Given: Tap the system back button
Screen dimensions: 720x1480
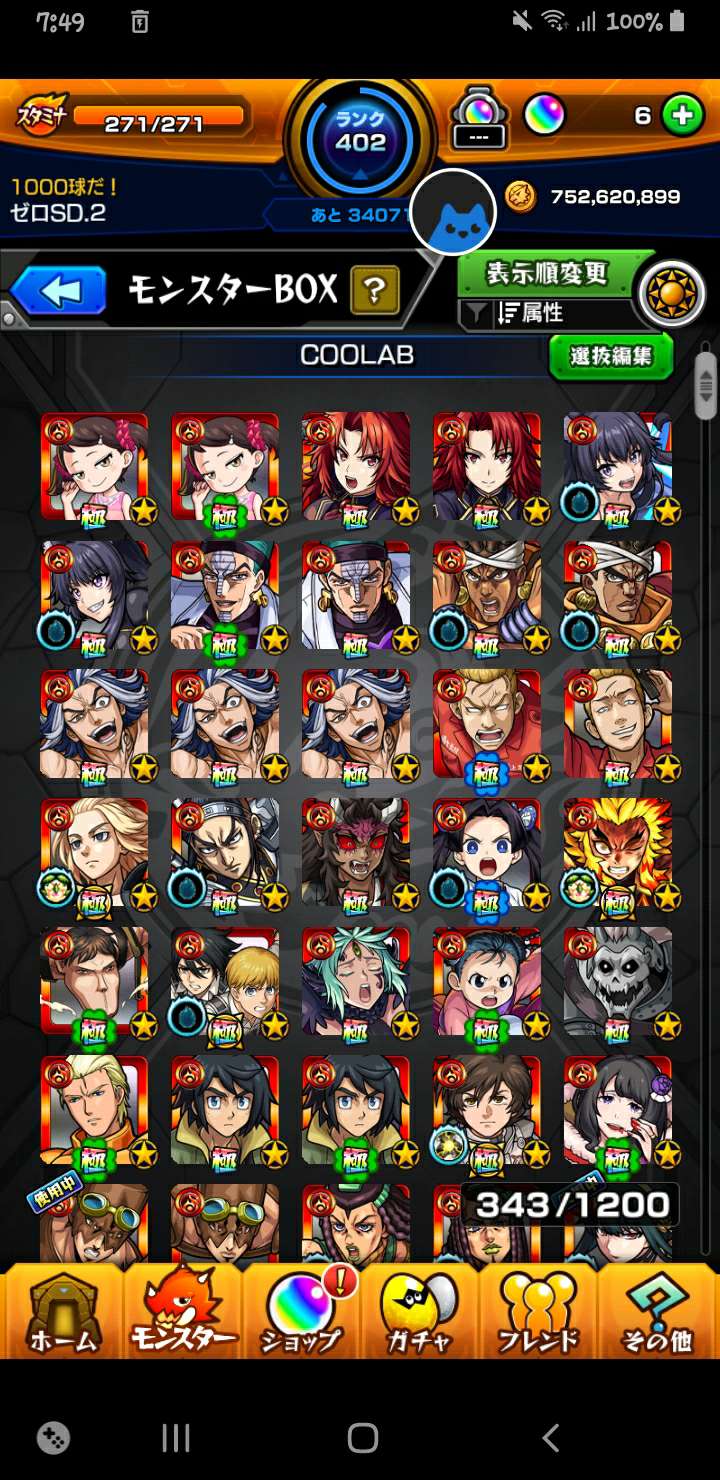Looking at the screenshot, I should 550,1438.
